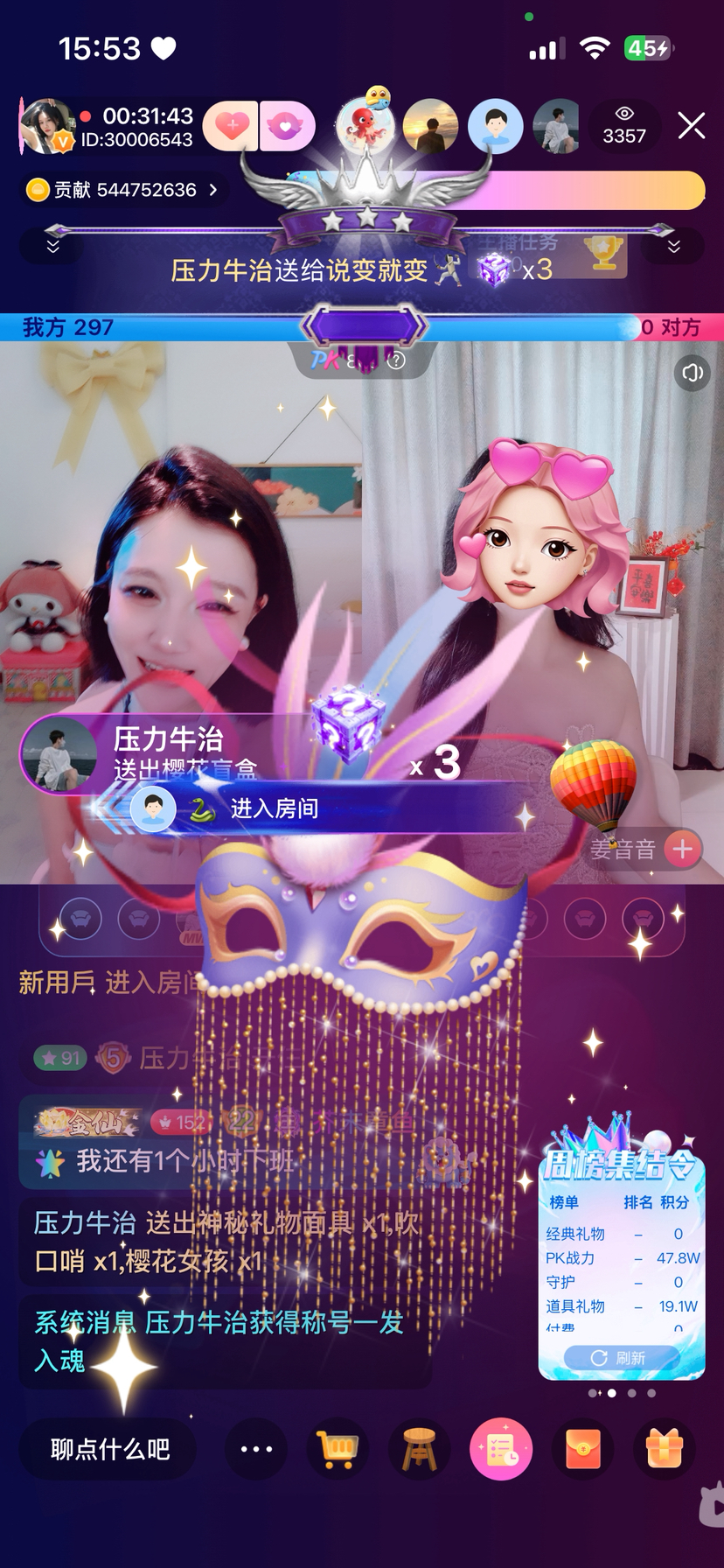This screenshot has height=1568, width=724.
Task: Open the gift box panel
Action: click(x=665, y=1450)
